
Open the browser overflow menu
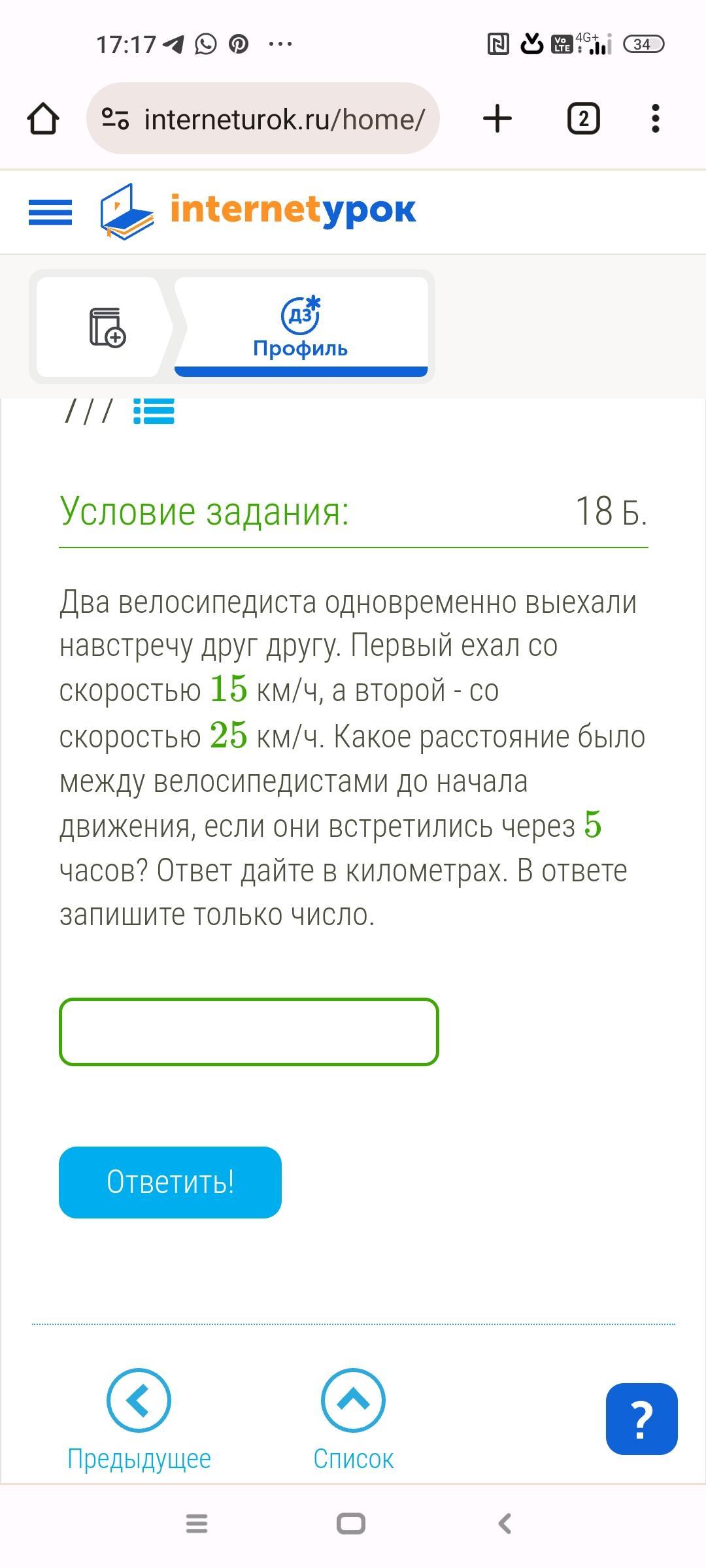point(656,119)
